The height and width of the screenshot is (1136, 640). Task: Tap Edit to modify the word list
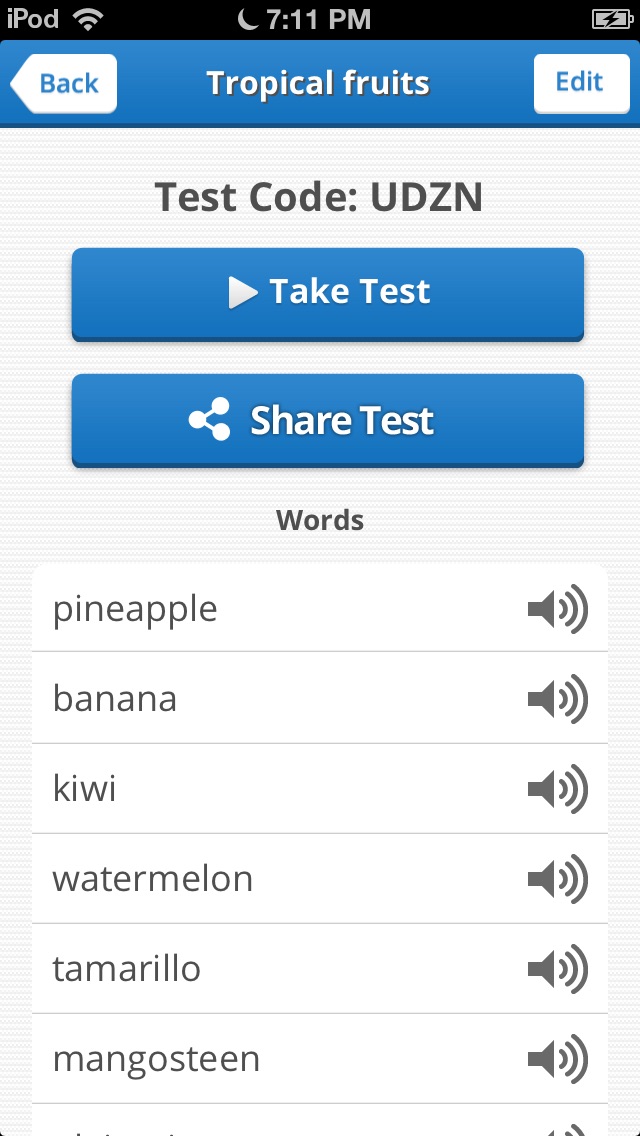(x=581, y=83)
